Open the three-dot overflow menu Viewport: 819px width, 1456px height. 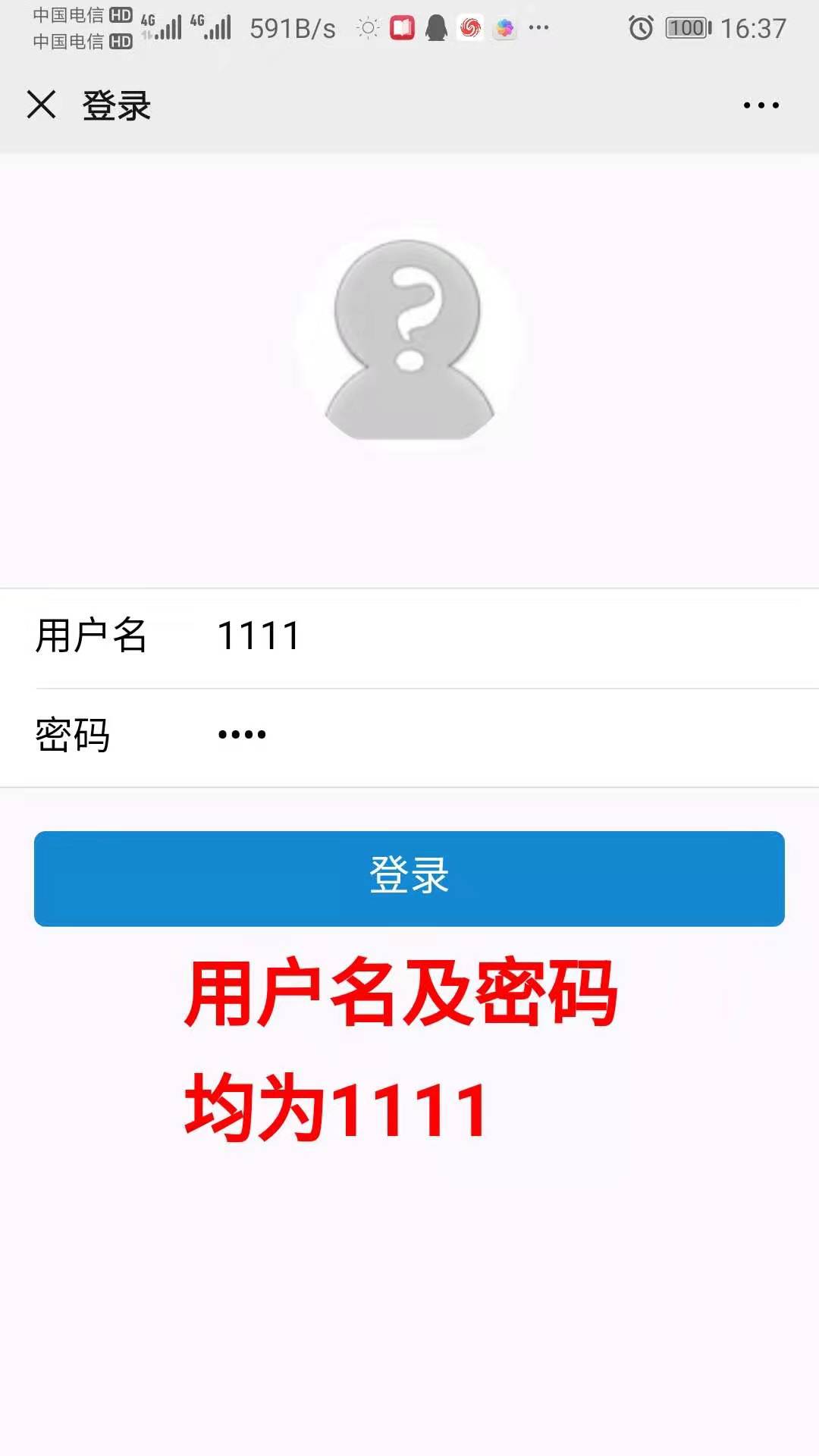tap(761, 105)
